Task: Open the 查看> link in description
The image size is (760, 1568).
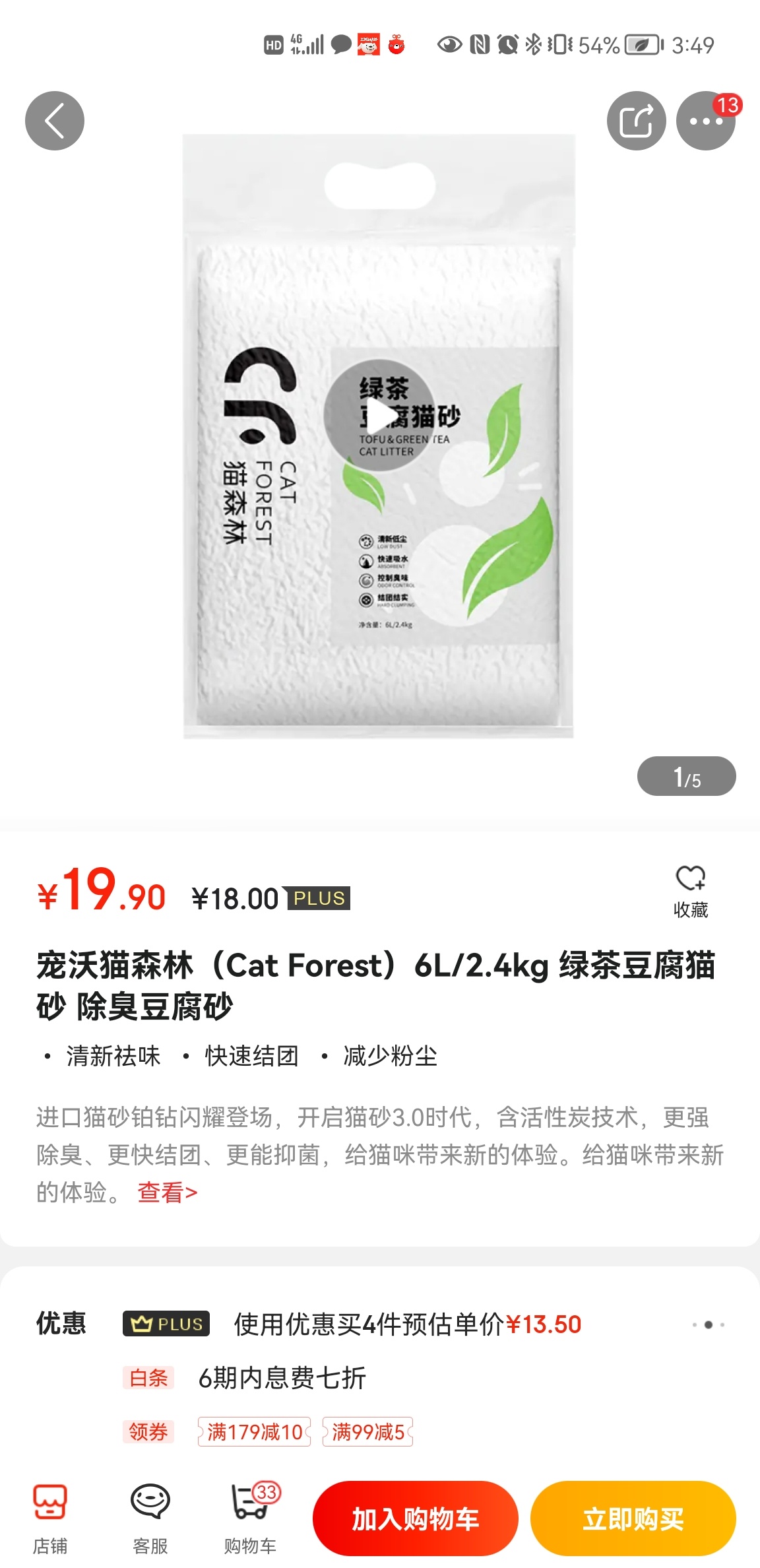Action: click(168, 1192)
